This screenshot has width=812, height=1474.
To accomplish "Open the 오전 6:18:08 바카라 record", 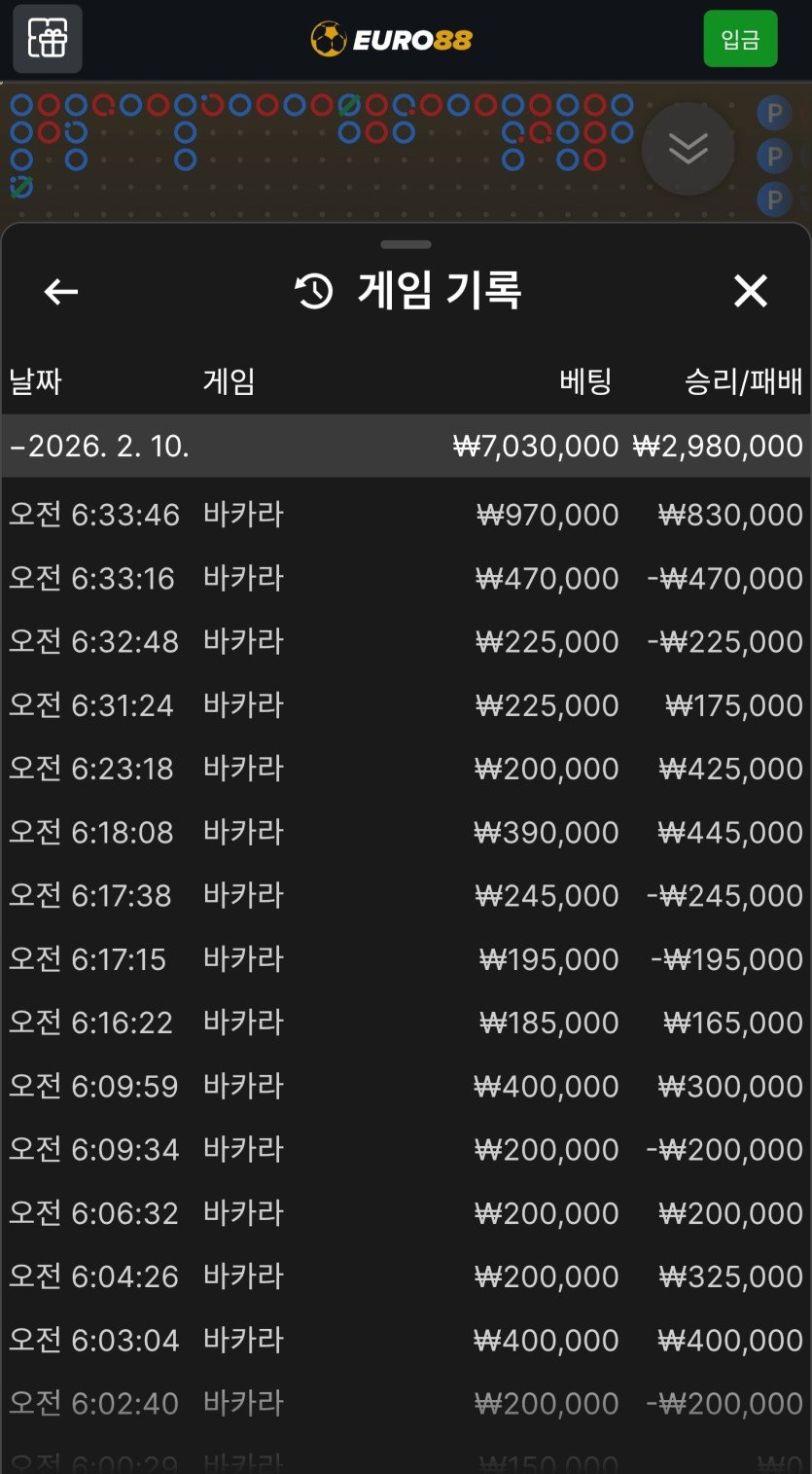I will coord(406,833).
